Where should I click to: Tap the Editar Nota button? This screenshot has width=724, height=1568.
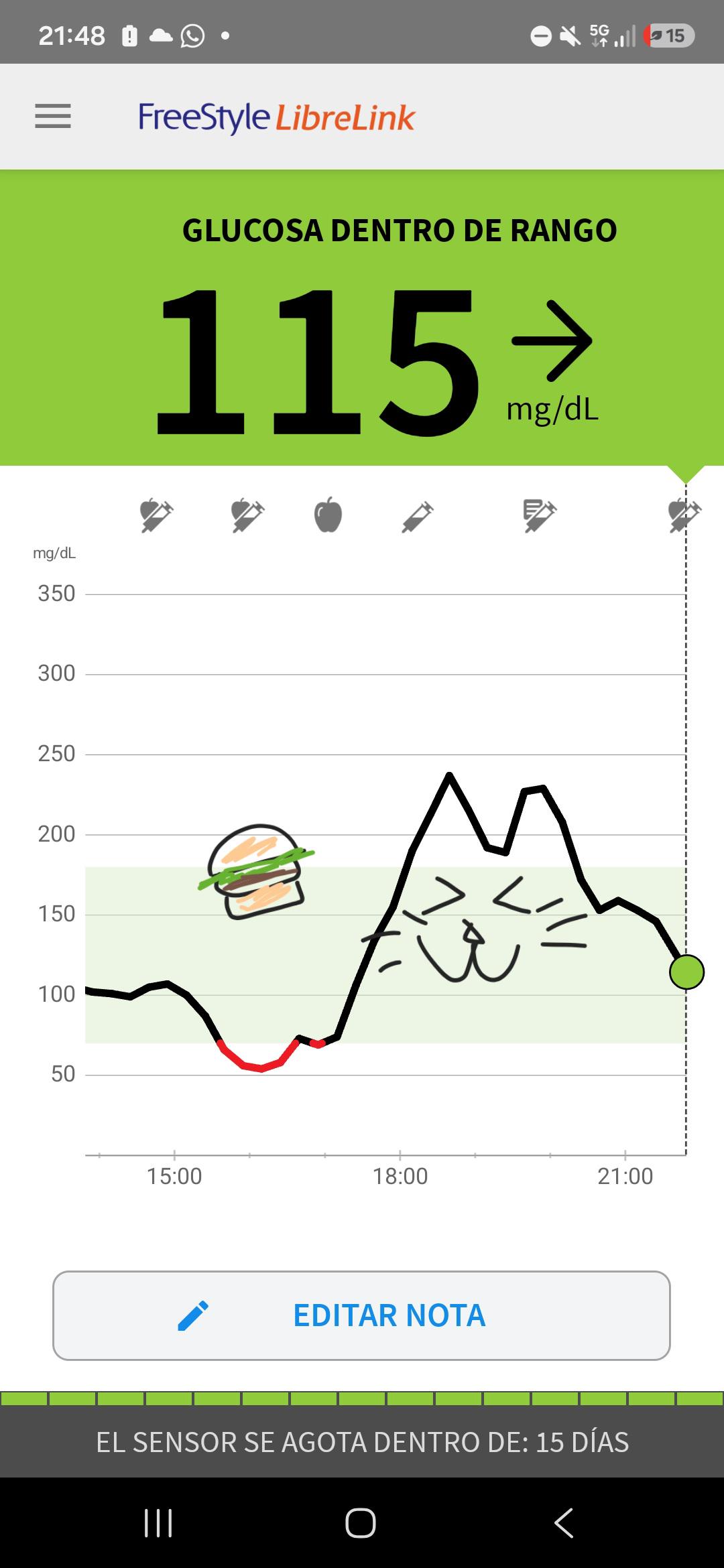361,1315
